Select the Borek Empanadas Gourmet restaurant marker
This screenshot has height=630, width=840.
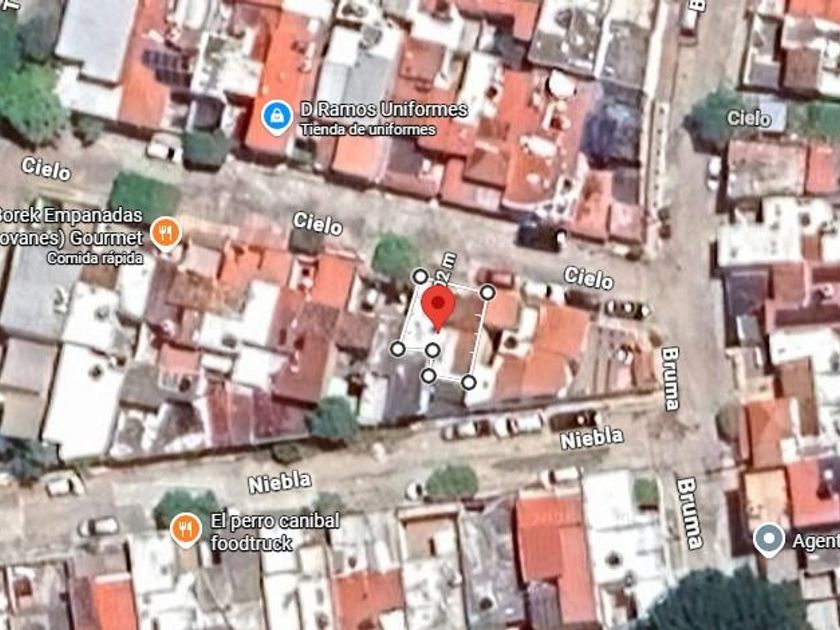(x=166, y=234)
